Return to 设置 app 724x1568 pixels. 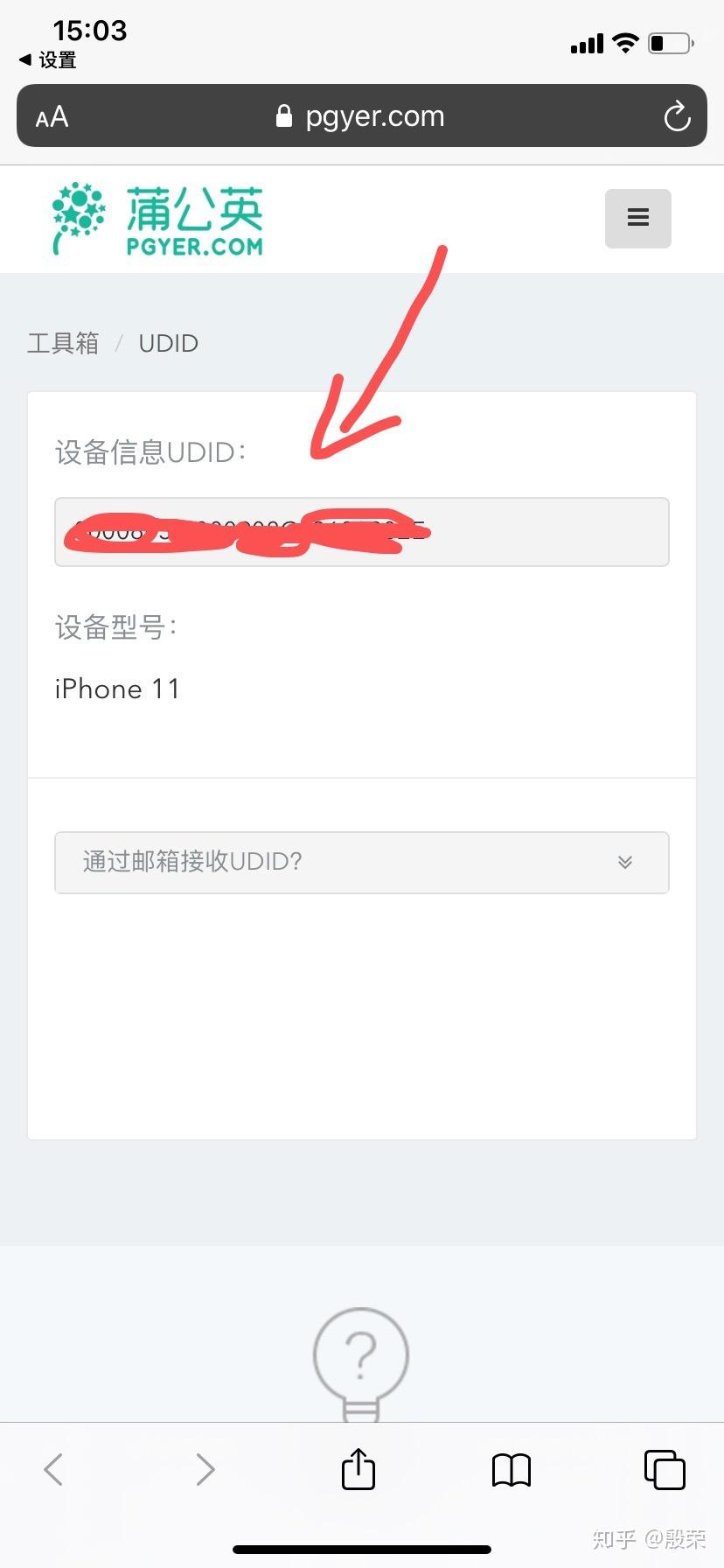point(48,60)
